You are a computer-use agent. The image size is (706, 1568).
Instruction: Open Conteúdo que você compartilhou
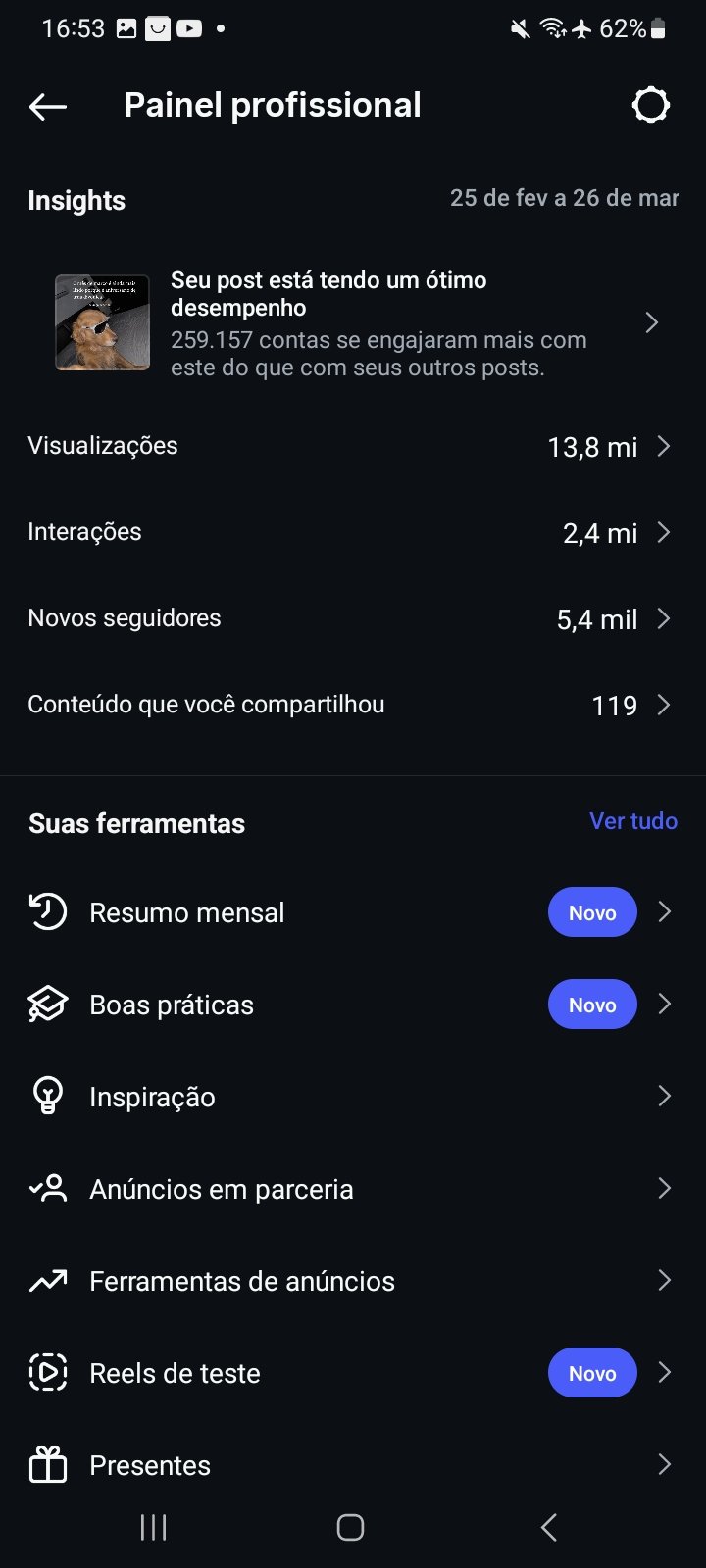coord(353,706)
